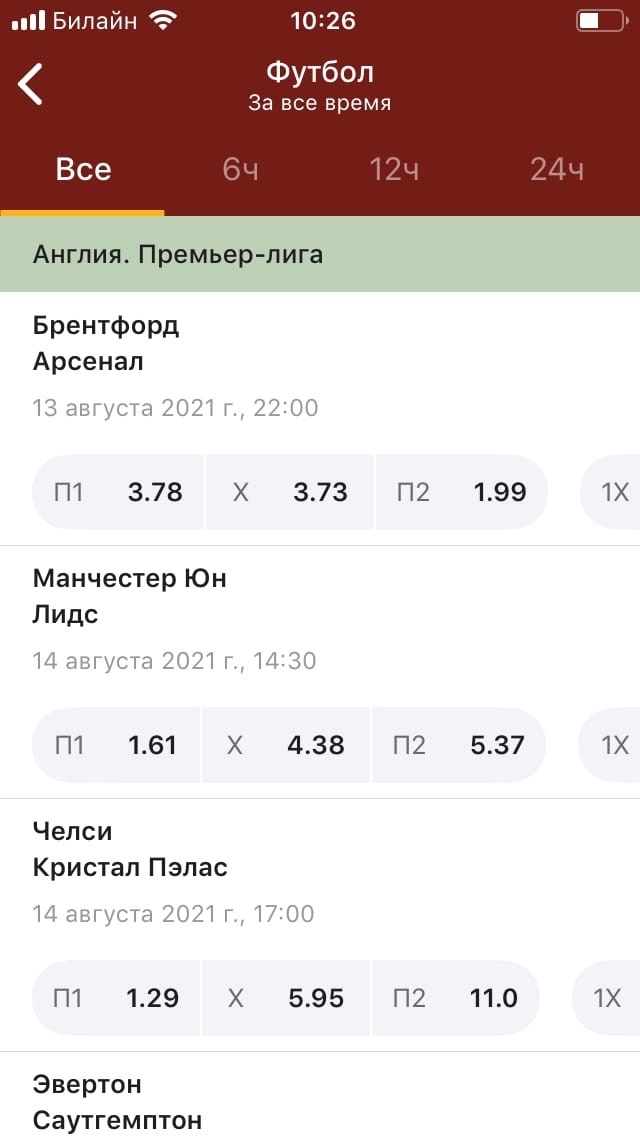Switch to the 24ч tab
The image size is (640, 1136).
point(556,170)
